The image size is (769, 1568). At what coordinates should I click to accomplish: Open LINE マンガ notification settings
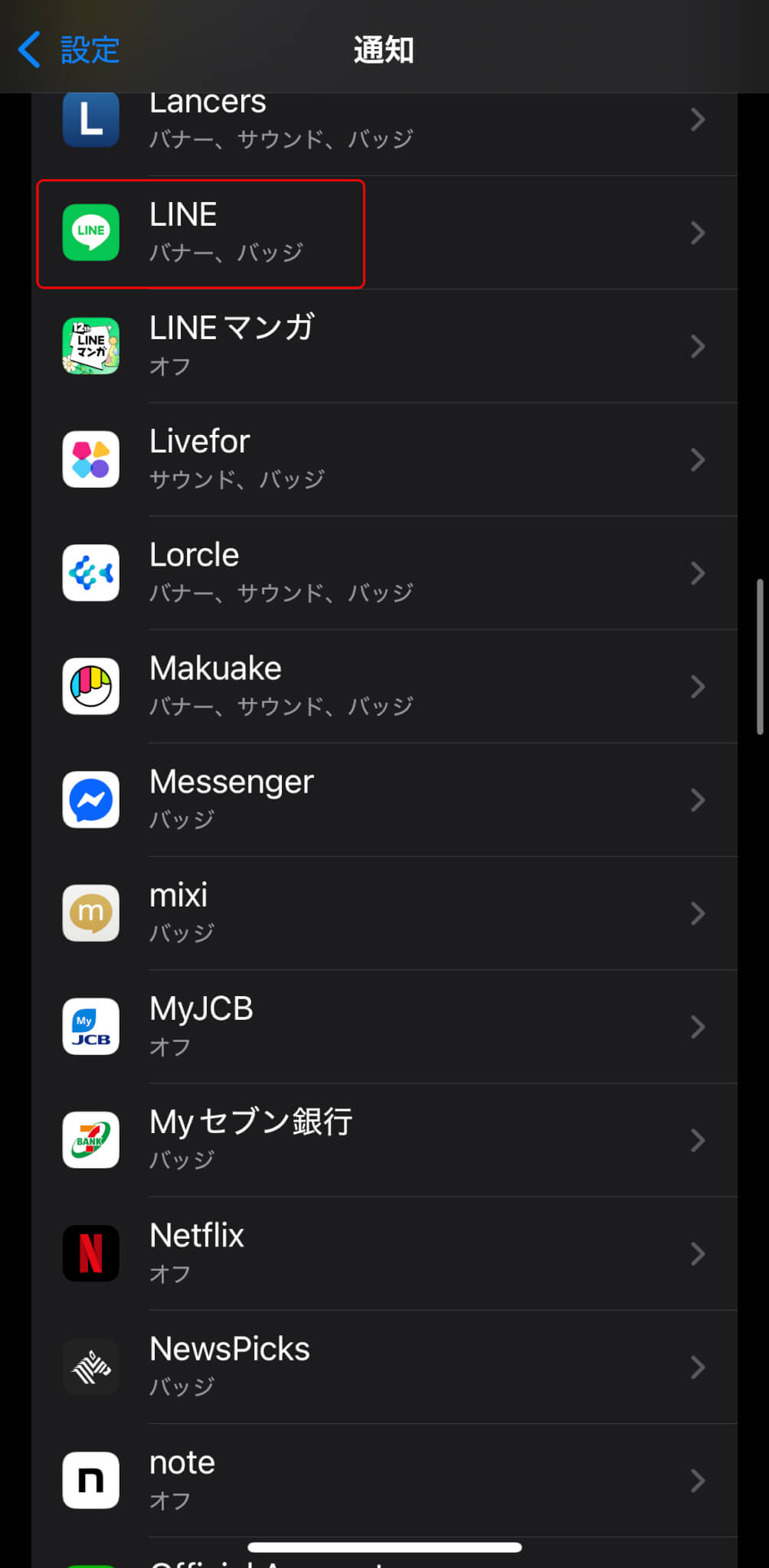point(383,346)
